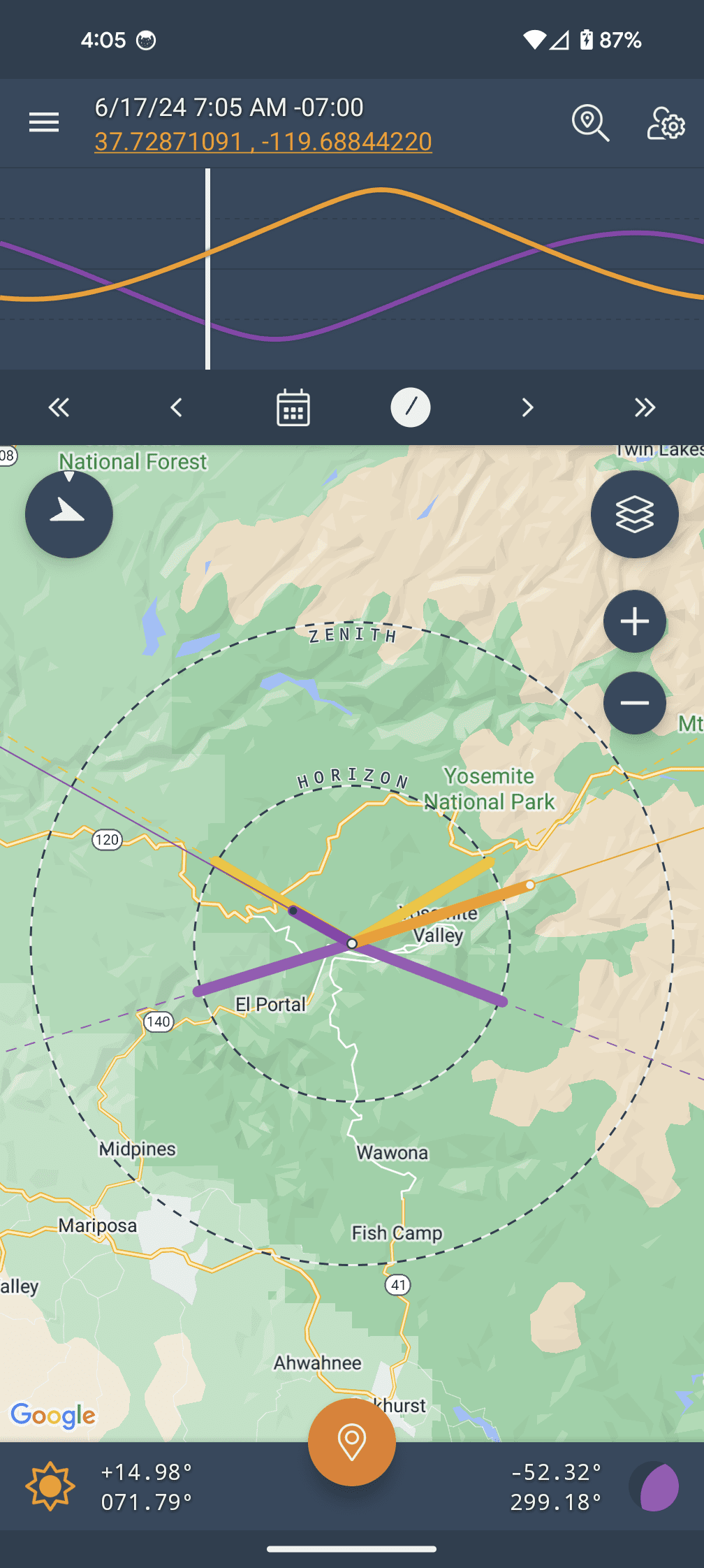Open the hamburger navigation menu
This screenshot has height=1568, width=704.
43,123
